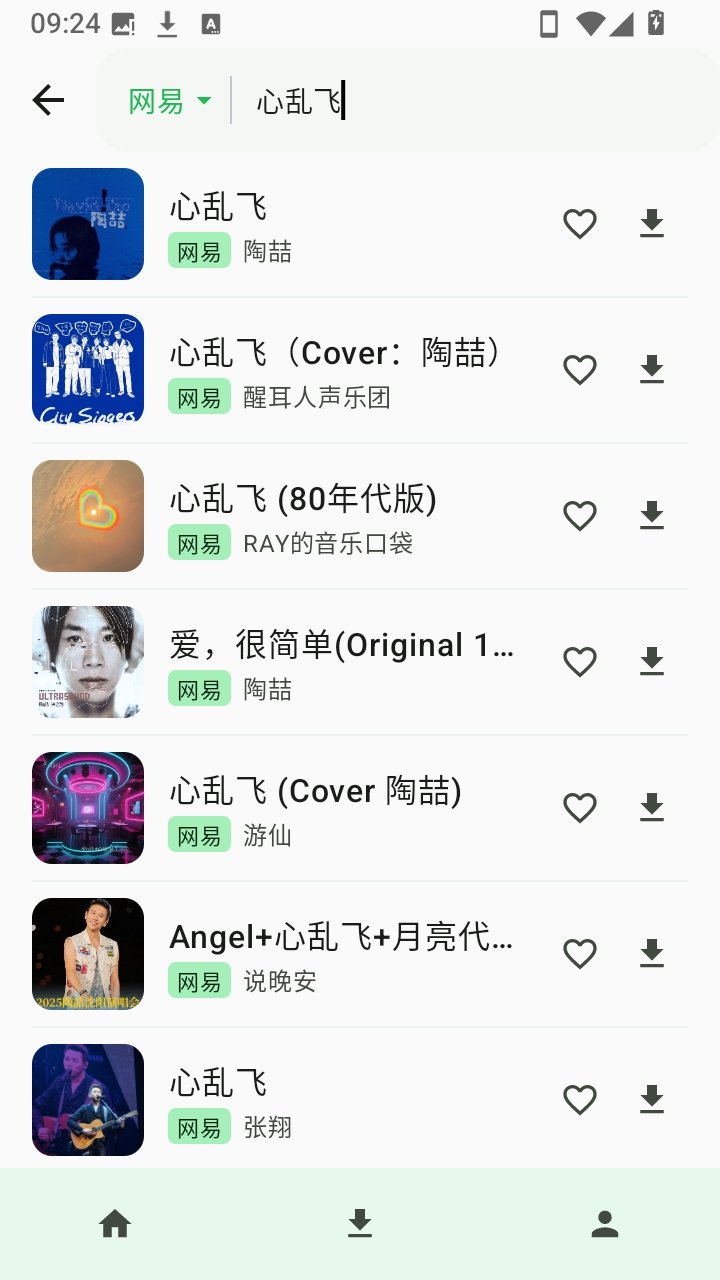The width and height of the screenshot is (720, 1280).
Task: Download the cover by 游仙
Action: point(652,808)
